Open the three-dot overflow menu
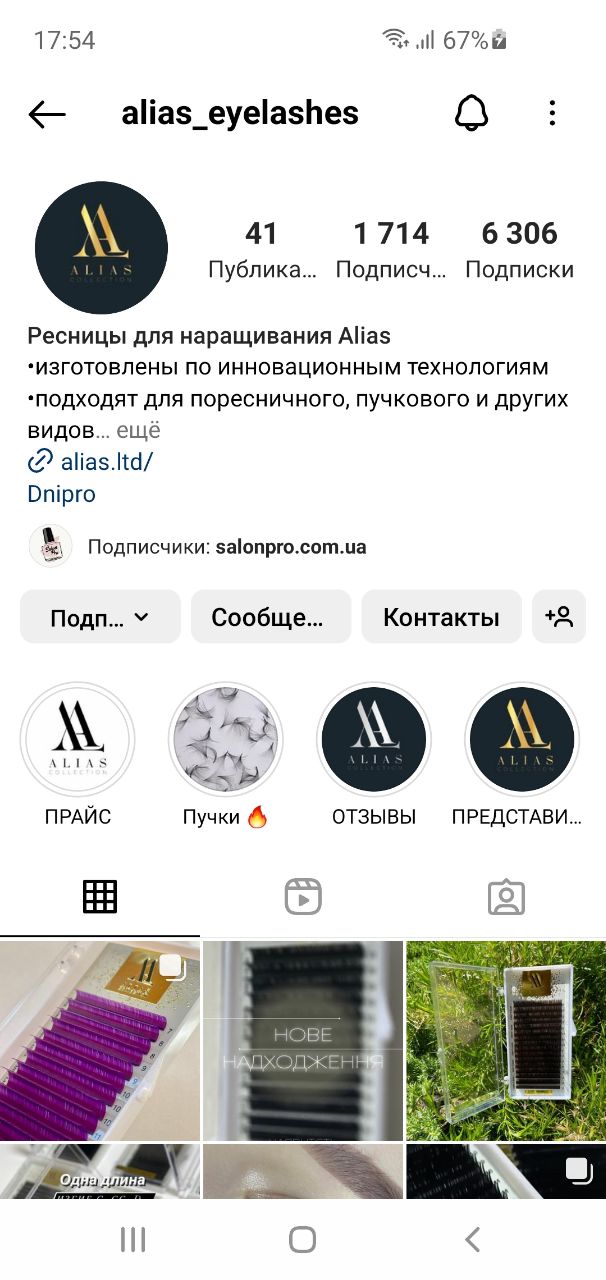Screen dimensions: 606x1280 552,113
